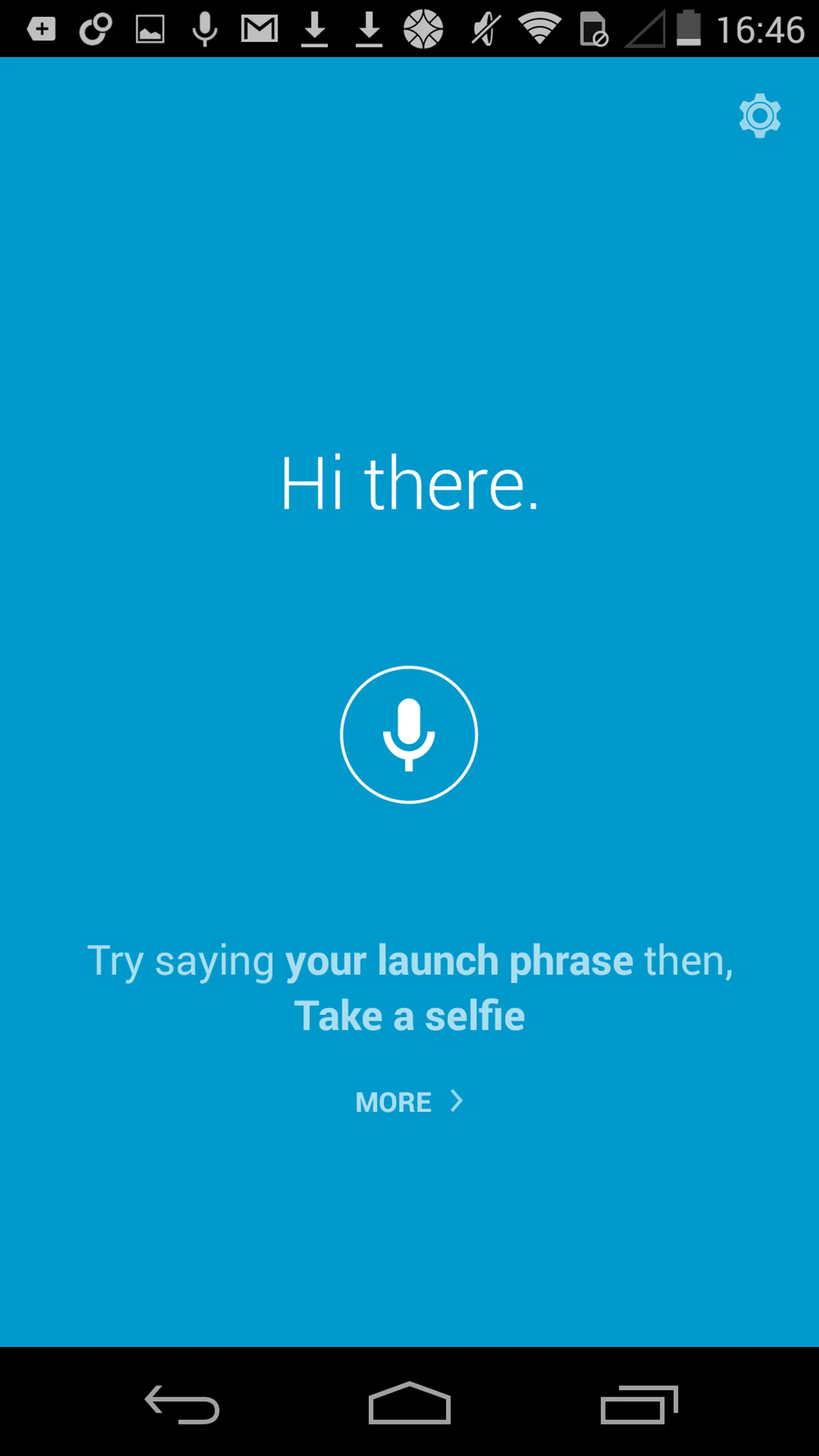Return to the home screen
Image resolution: width=819 pixels, height=1456 pixels.
pyautogui.click(x=409, y=1404)
